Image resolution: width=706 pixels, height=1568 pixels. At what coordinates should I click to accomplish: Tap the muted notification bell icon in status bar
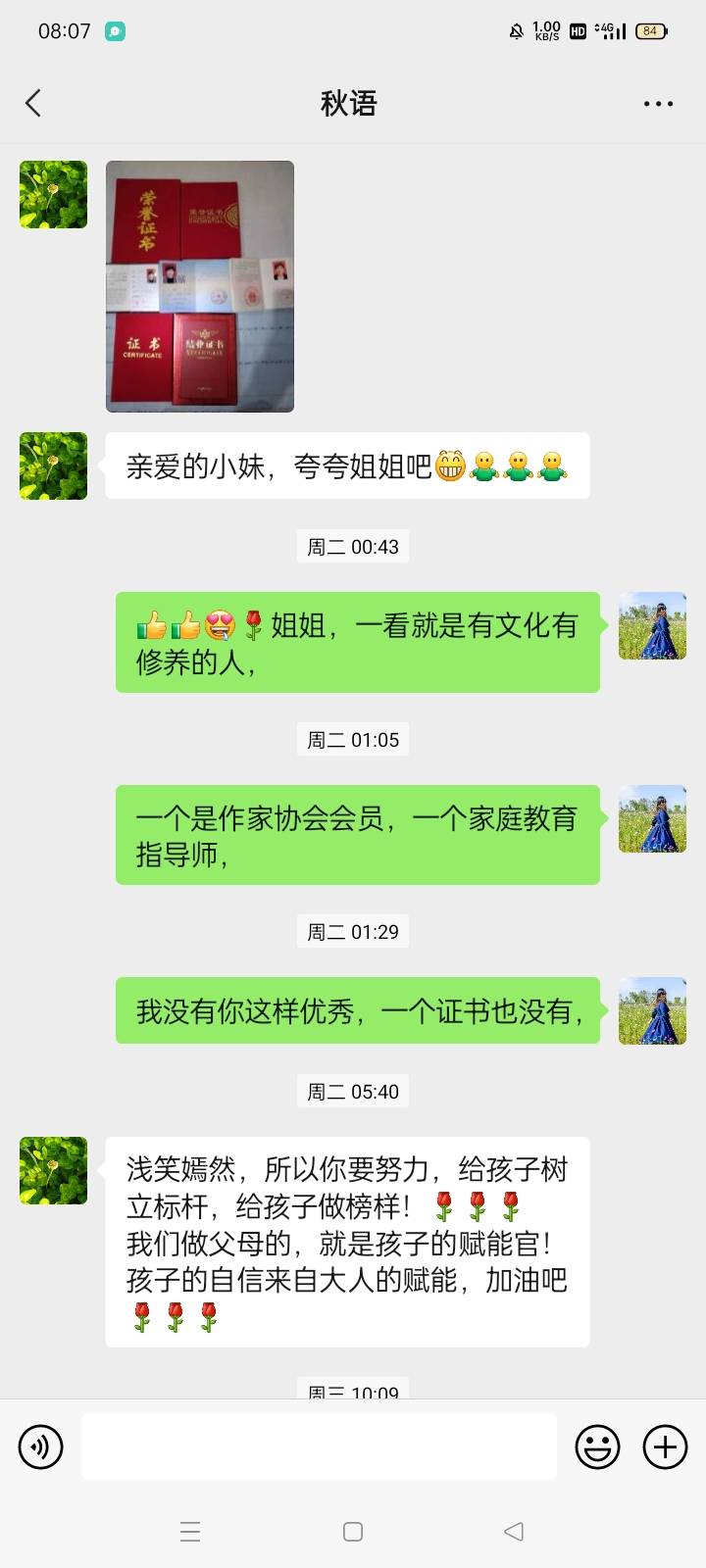pyautogui.click(x=516, y=29)
